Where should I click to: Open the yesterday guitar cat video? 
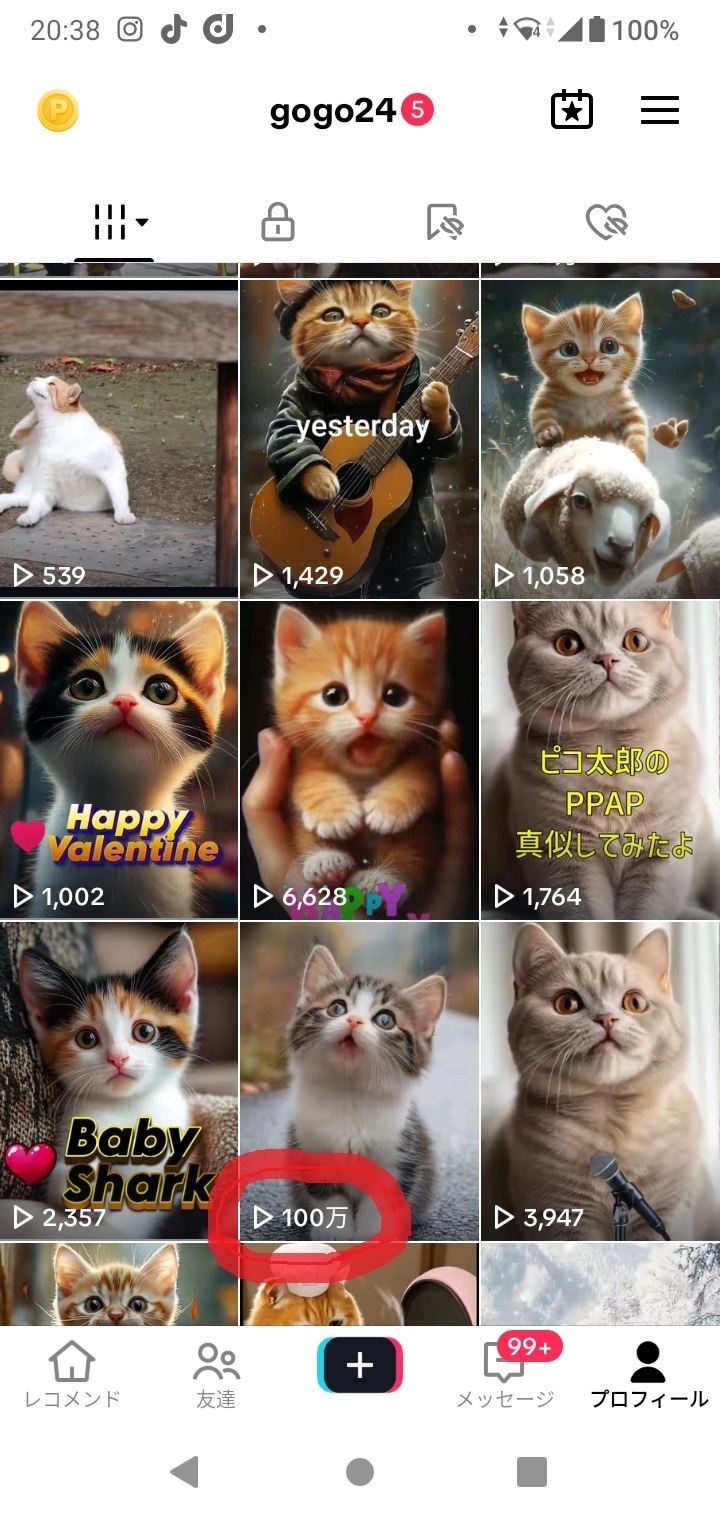[x=359, y=438]
